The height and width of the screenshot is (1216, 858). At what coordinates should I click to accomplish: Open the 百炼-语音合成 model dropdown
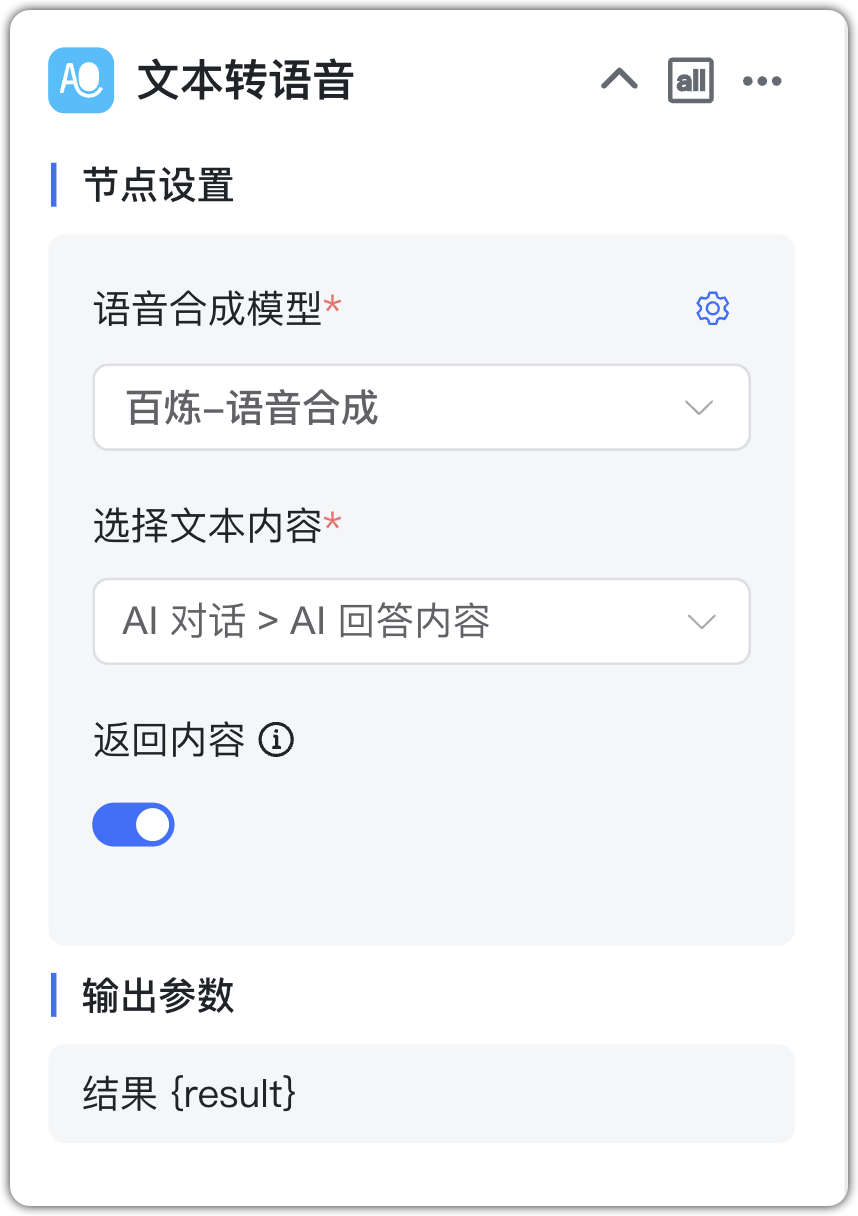[x=421, y=407]
